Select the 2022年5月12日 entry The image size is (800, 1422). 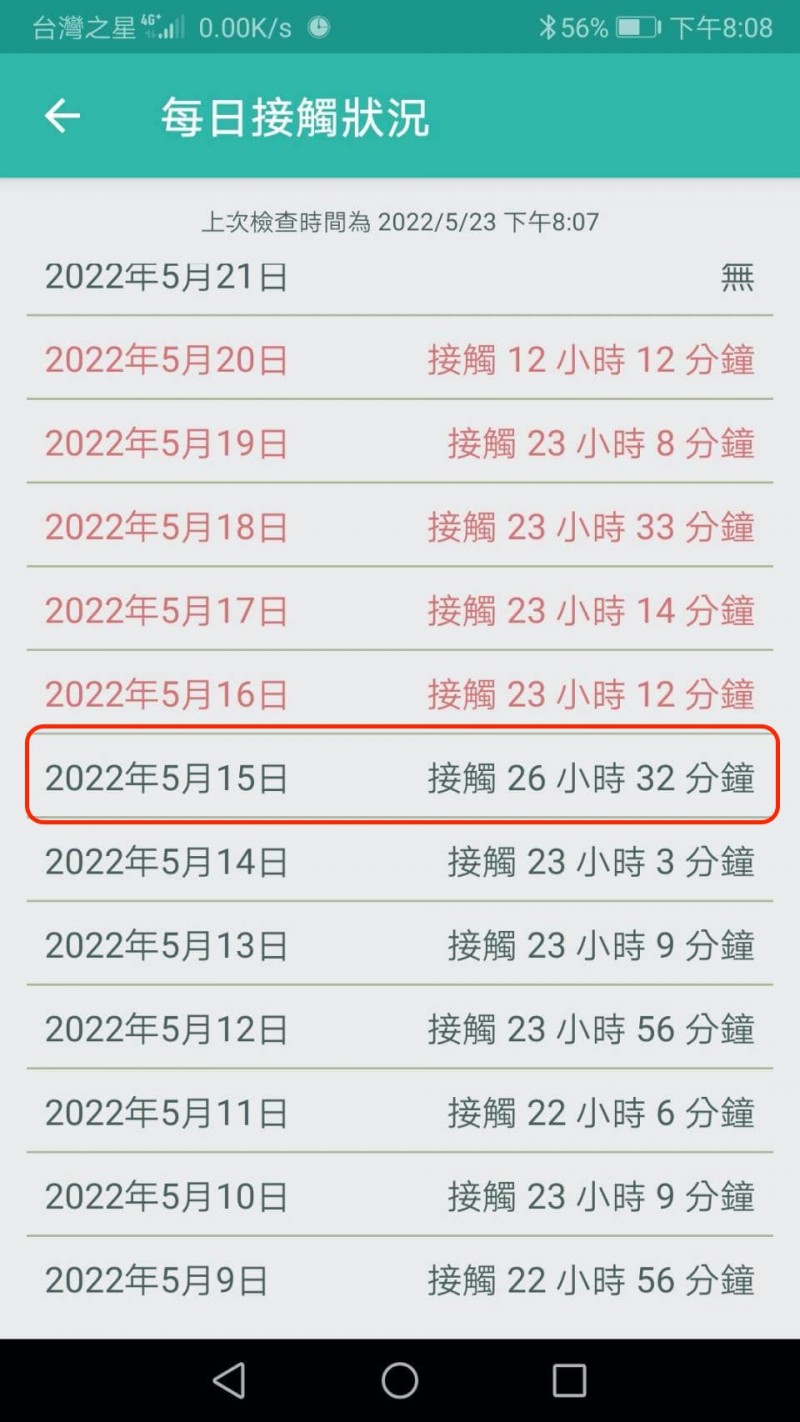pos(400,1029)
